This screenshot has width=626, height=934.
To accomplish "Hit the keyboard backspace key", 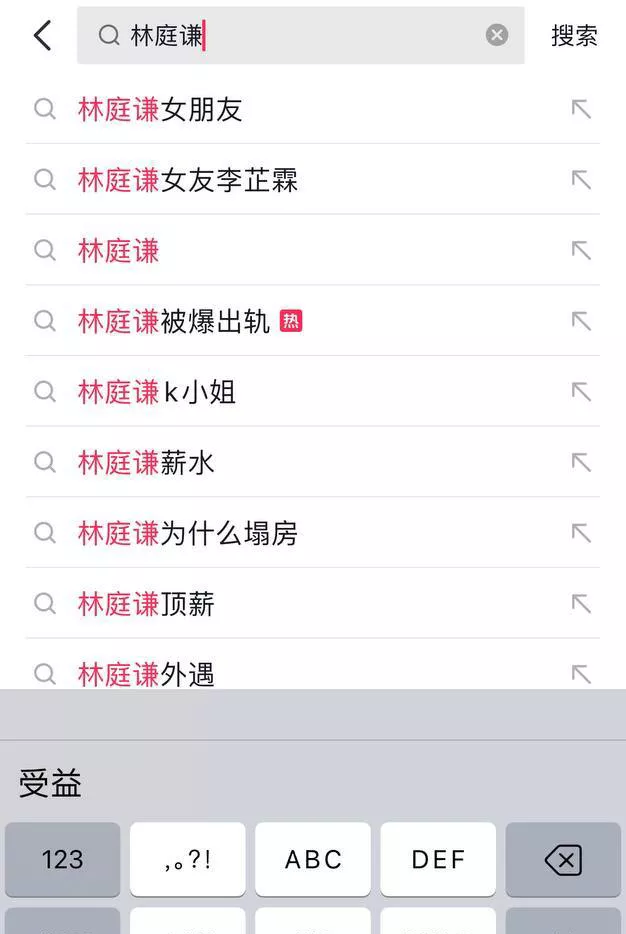I will point(563,859).
